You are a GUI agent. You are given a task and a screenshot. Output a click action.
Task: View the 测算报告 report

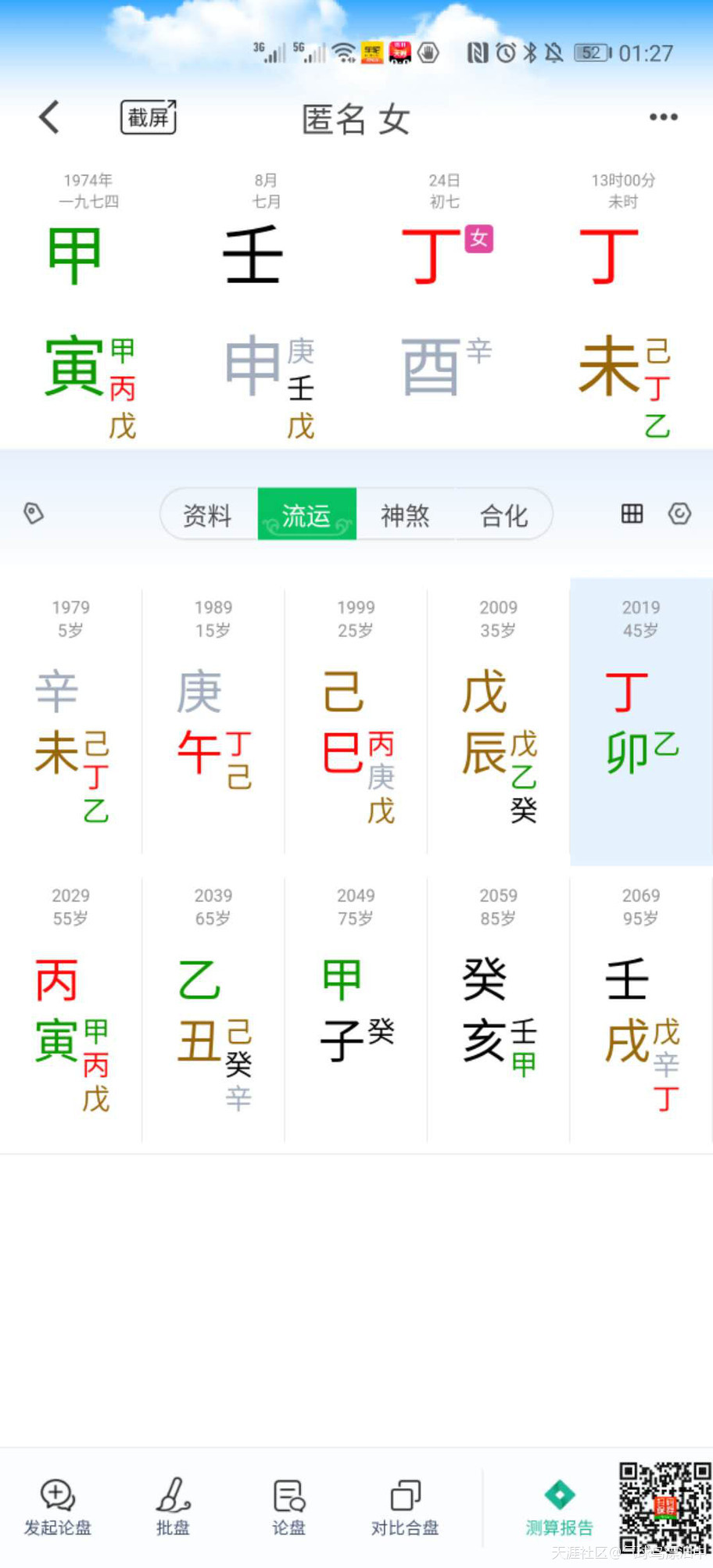coord(559,1507)
